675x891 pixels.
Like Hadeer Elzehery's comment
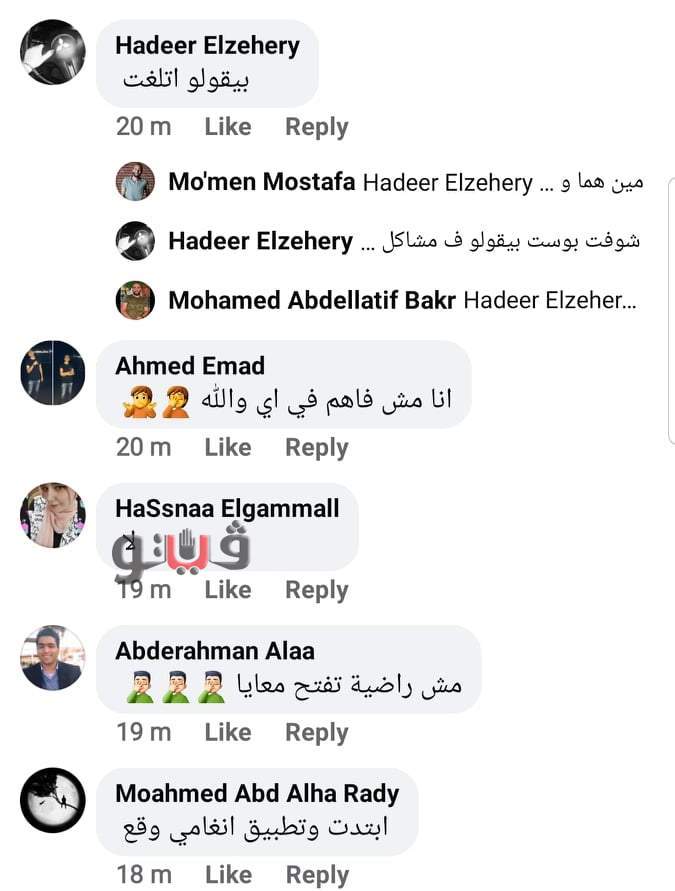(x=228, y=127)
